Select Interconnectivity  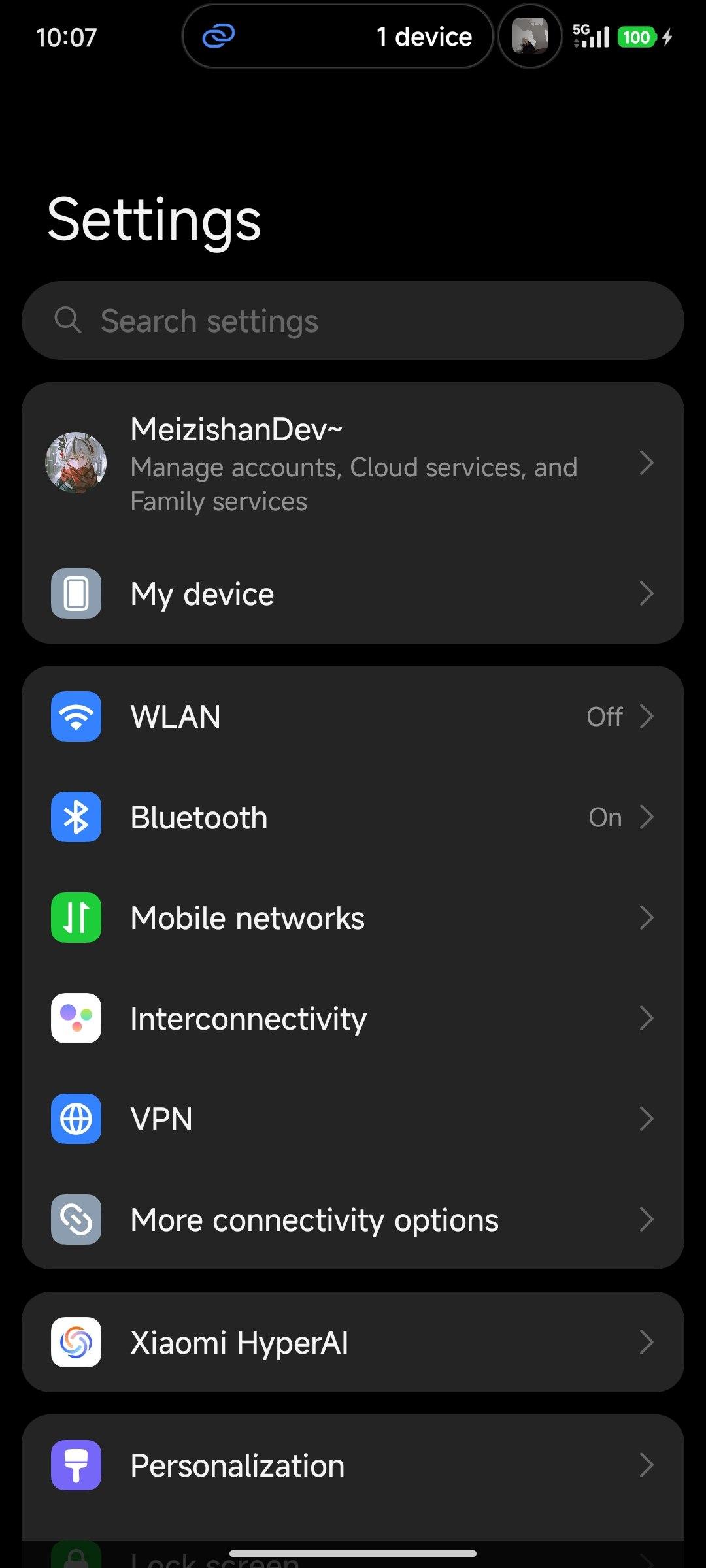pyautogui.click(x=353, y=1019)
